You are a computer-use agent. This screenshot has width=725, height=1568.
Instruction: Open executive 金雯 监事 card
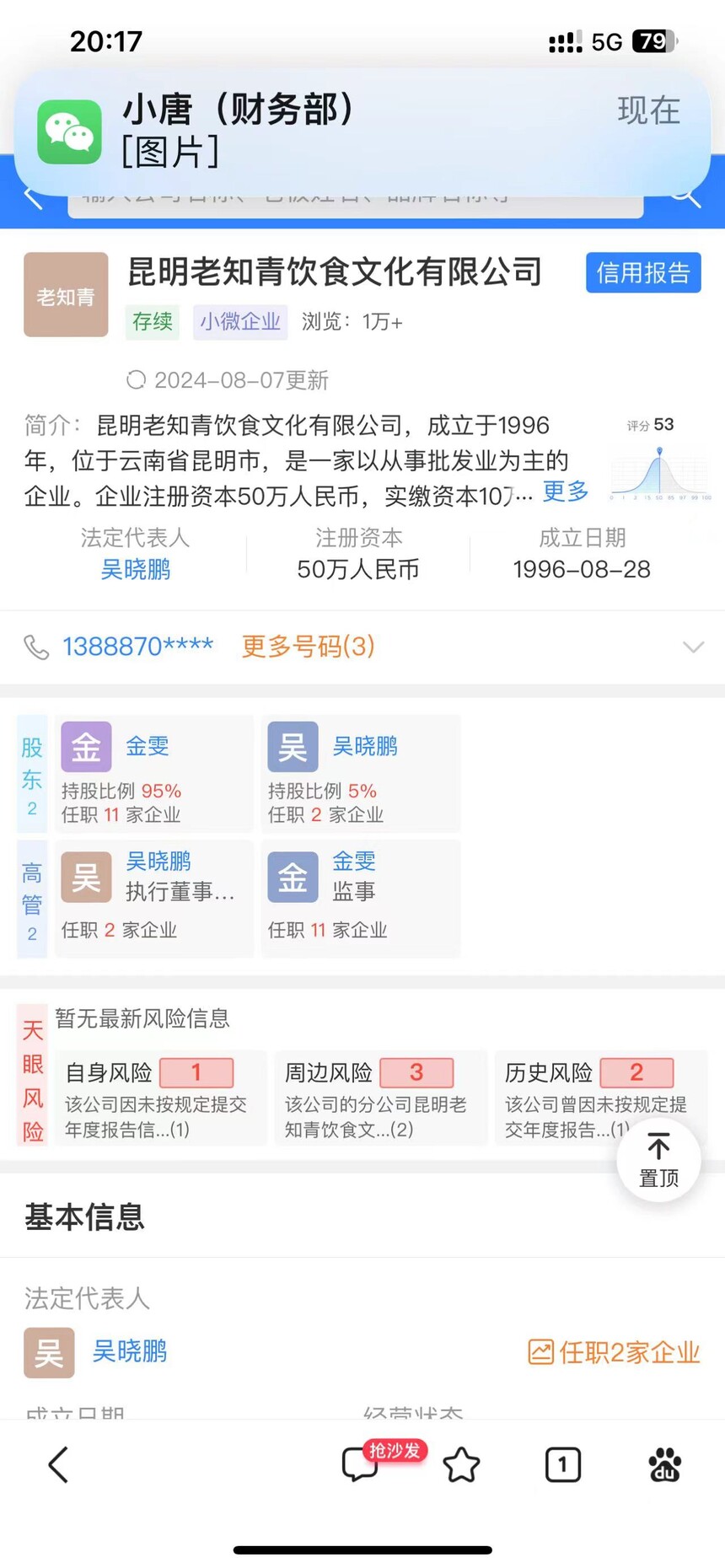(361, 899)
